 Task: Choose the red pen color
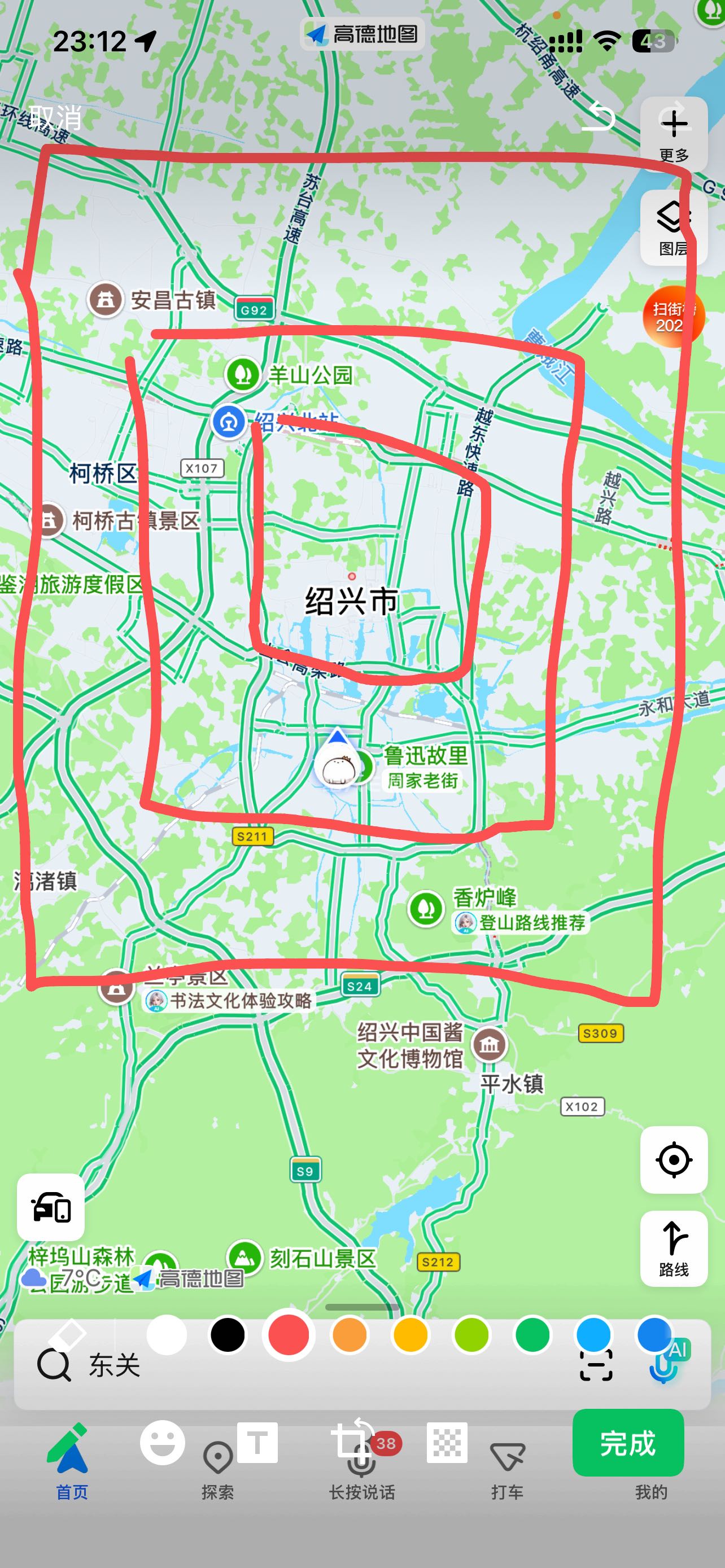coord(289,1335)
